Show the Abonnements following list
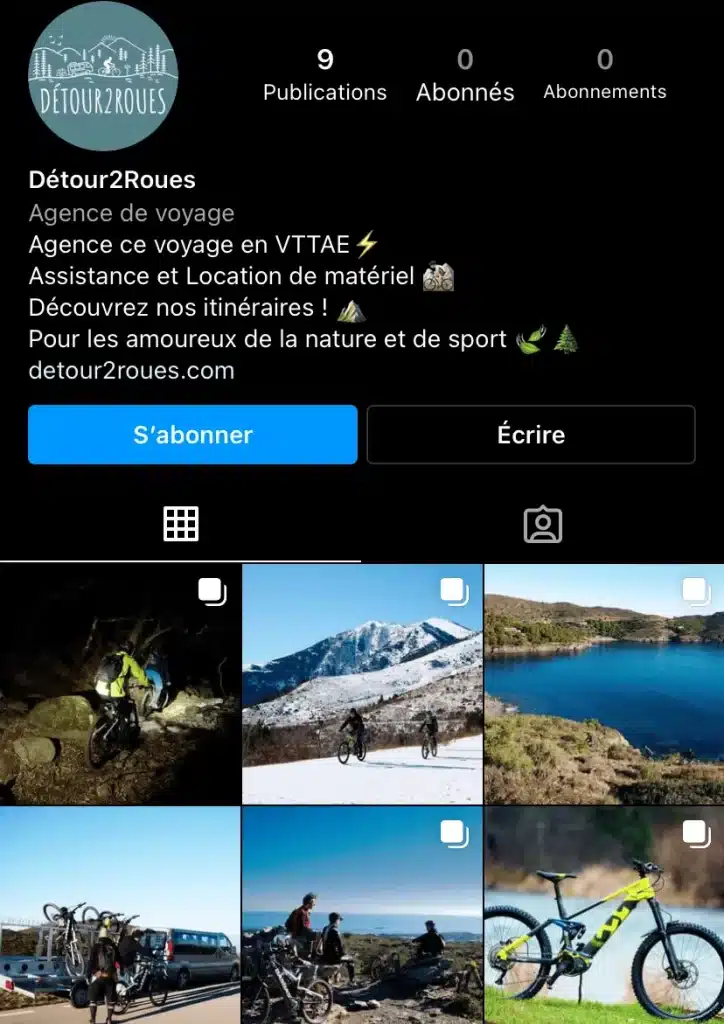 click(604, 76)
